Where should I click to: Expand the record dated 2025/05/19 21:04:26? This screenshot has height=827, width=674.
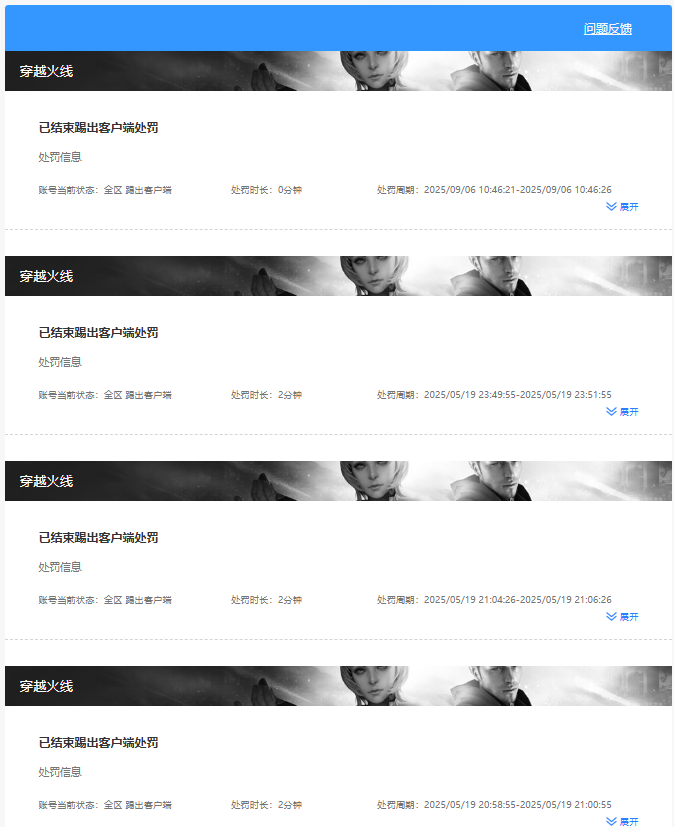[x=622, y=617]
